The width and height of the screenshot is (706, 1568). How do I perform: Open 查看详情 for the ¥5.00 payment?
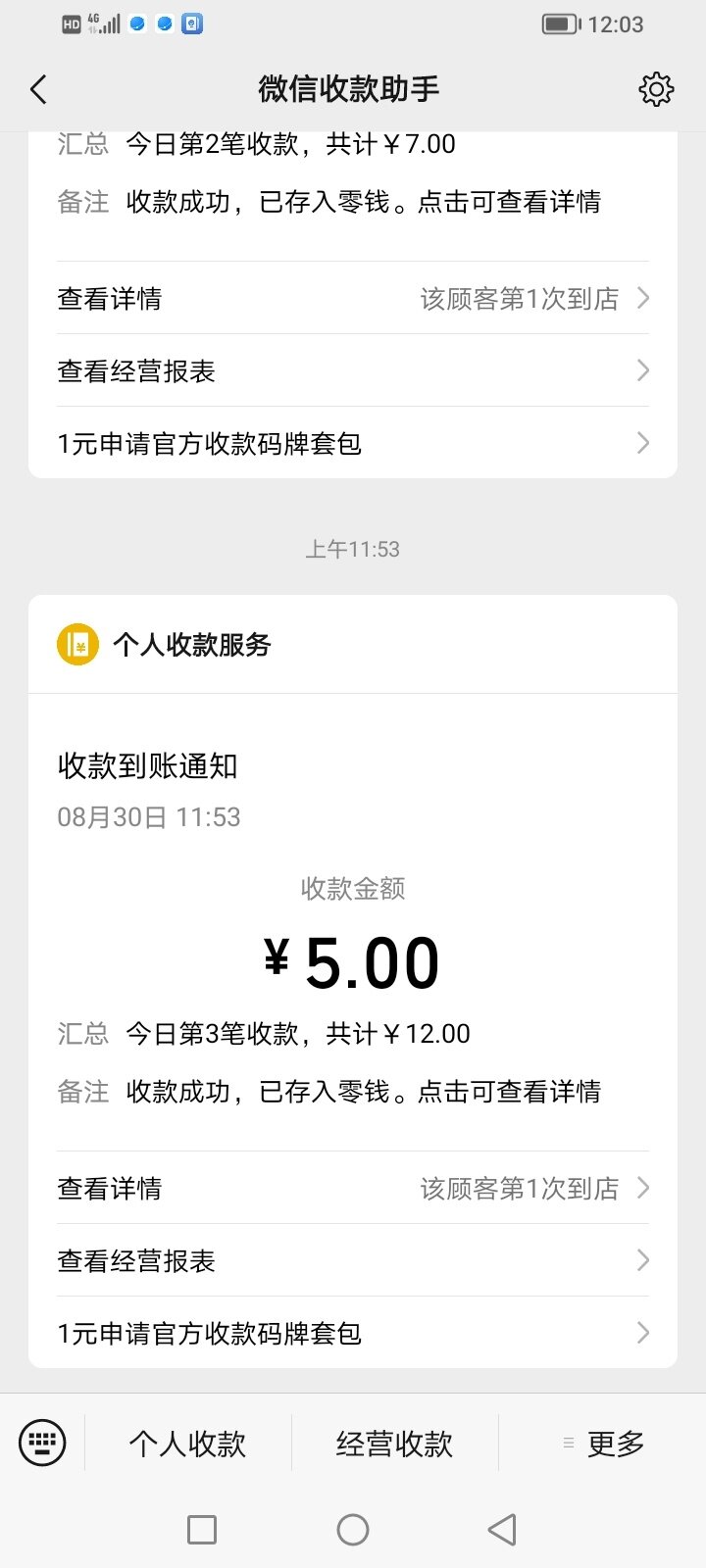click(x=353, y=1188)
